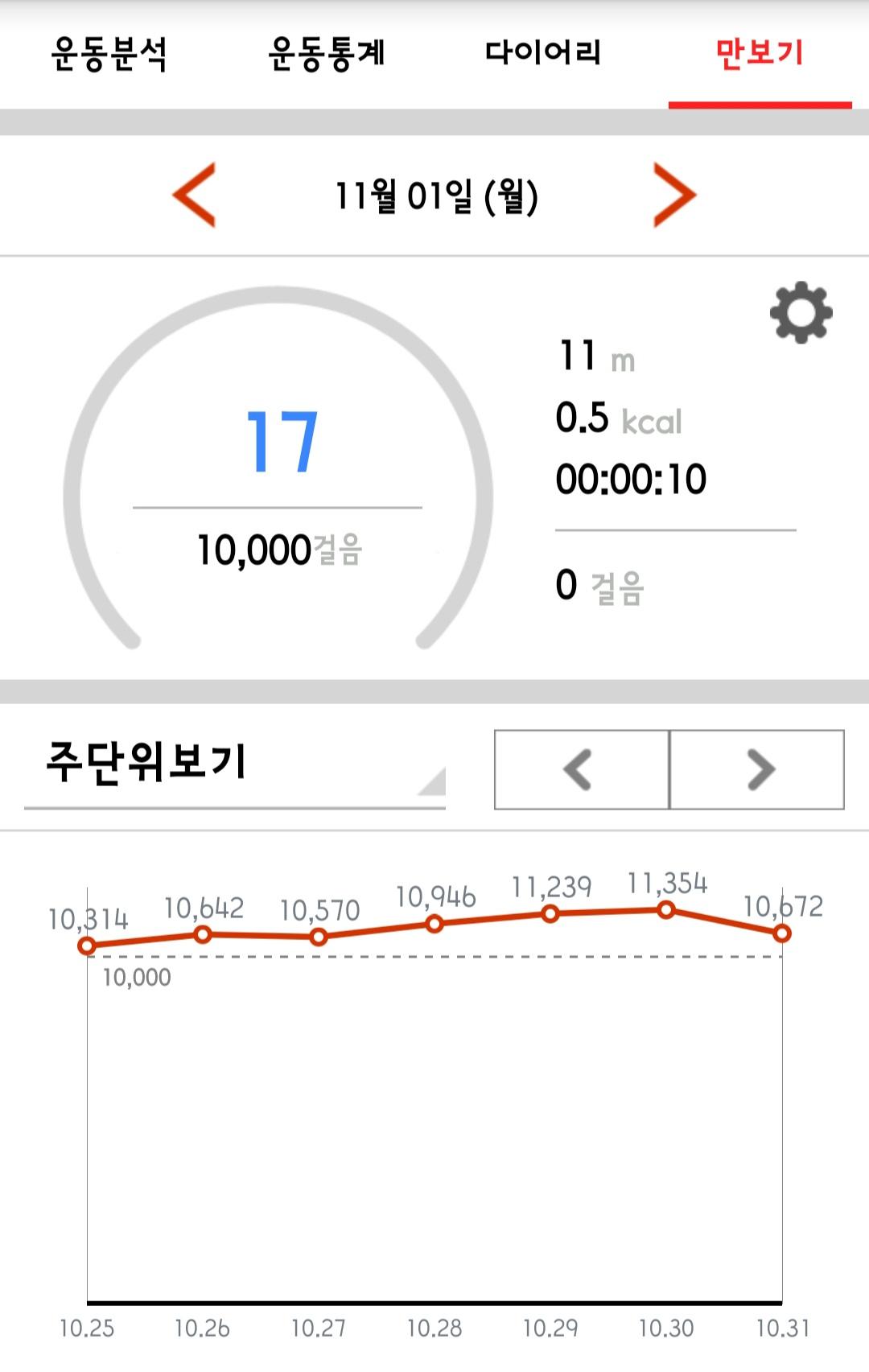The height and width of the screenshot is (1372, 869).
Task: Select the 만보기 tab
Action: tap(760, 55)
